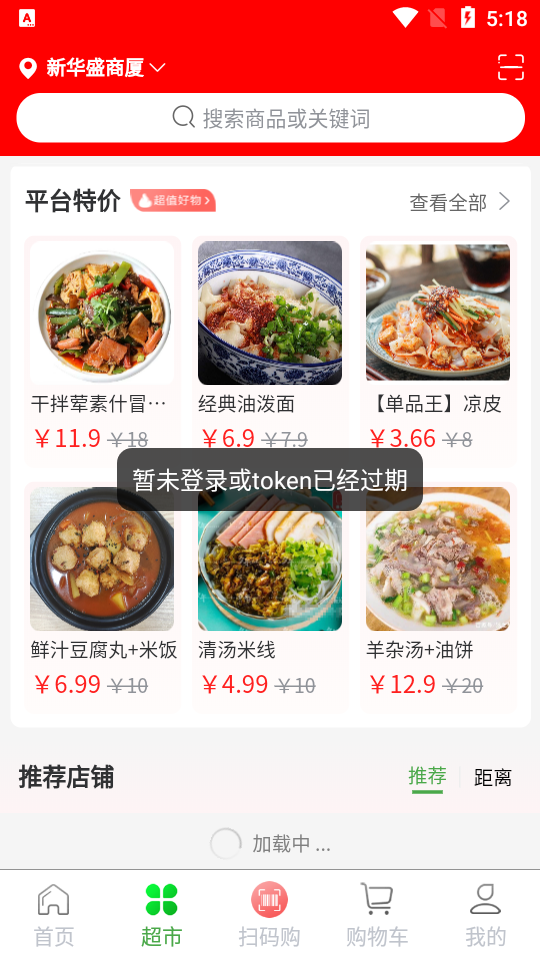
Task: Open the 新华盛商厦 location dropdown
Action: coord(92,67)
